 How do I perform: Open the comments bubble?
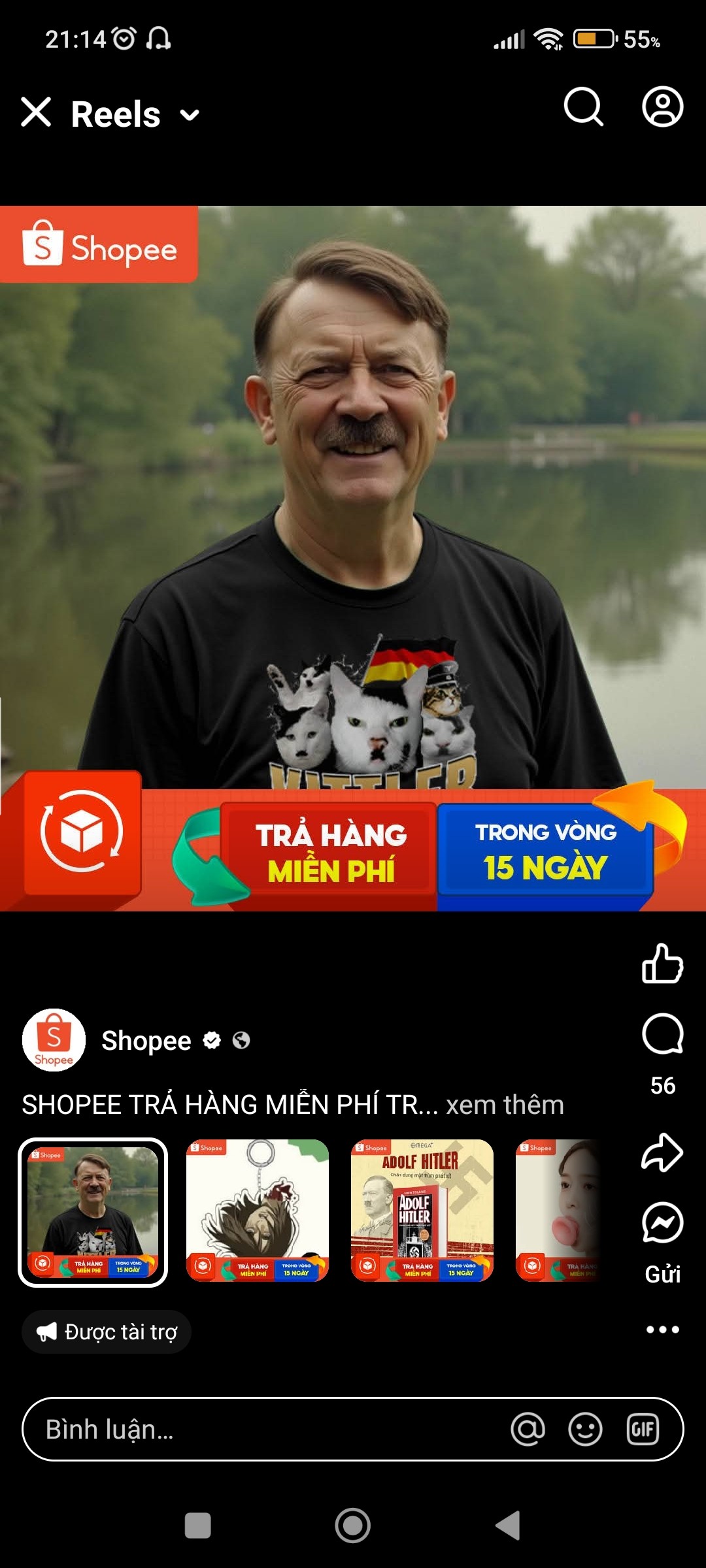coord(662,1034)
